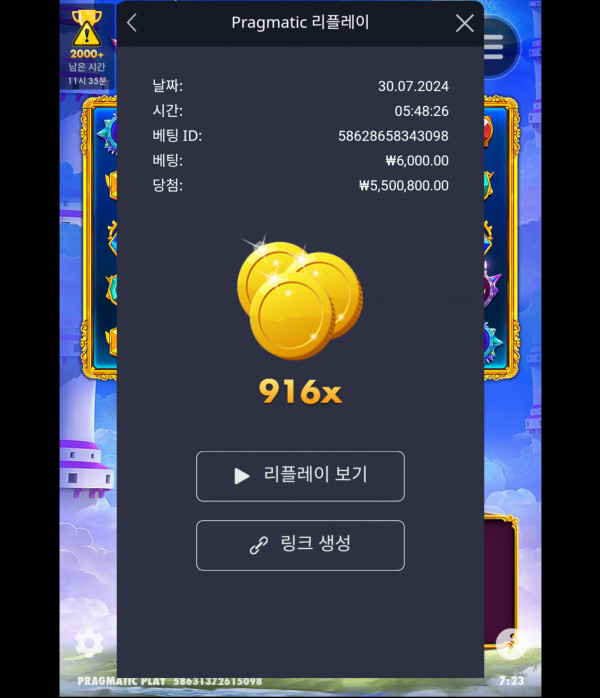Tap 리플레이 보기 to watch replay

pos(300,476)
